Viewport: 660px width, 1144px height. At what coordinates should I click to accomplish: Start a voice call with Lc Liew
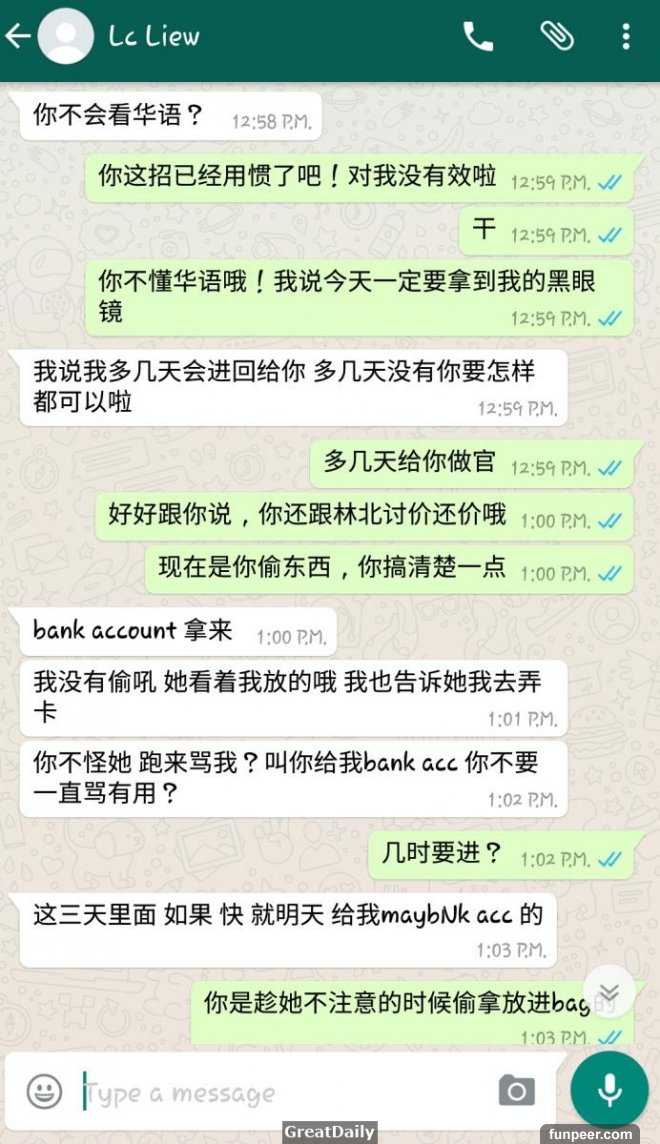click(x=478, y=37)
